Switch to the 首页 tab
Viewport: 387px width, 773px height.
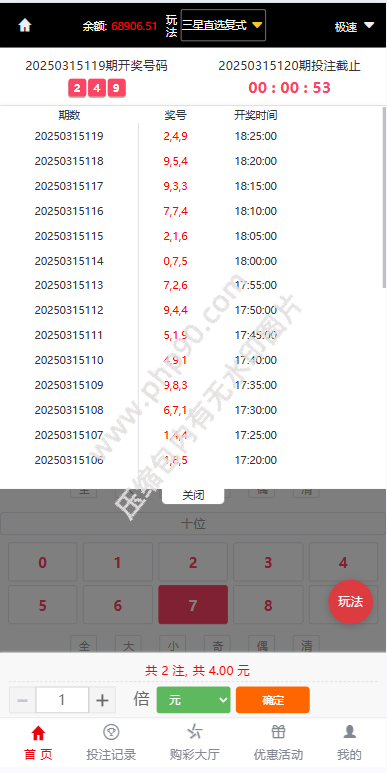pyautogui.click(x=38, y=743)
